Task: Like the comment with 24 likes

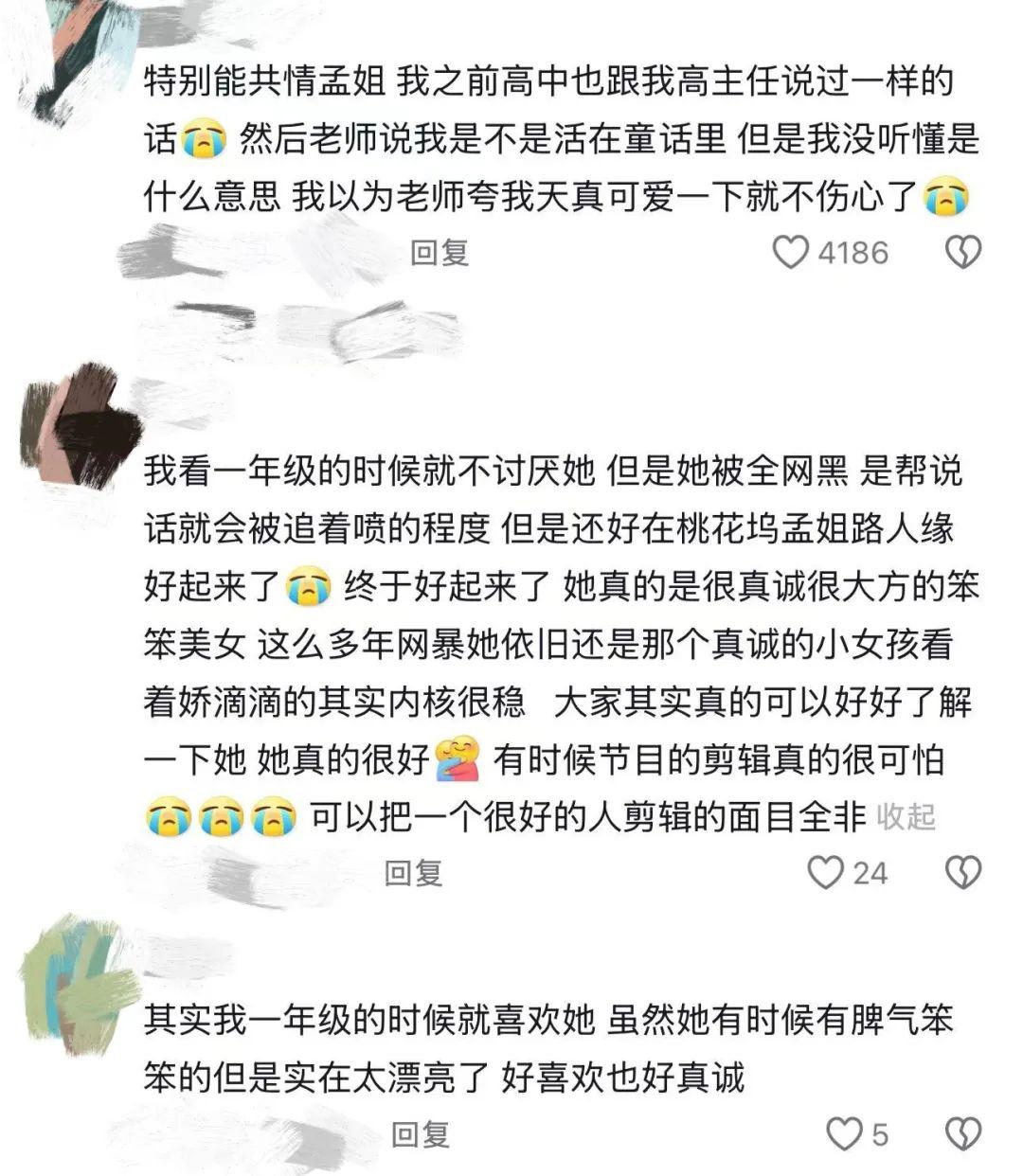Action: [825, 872]
